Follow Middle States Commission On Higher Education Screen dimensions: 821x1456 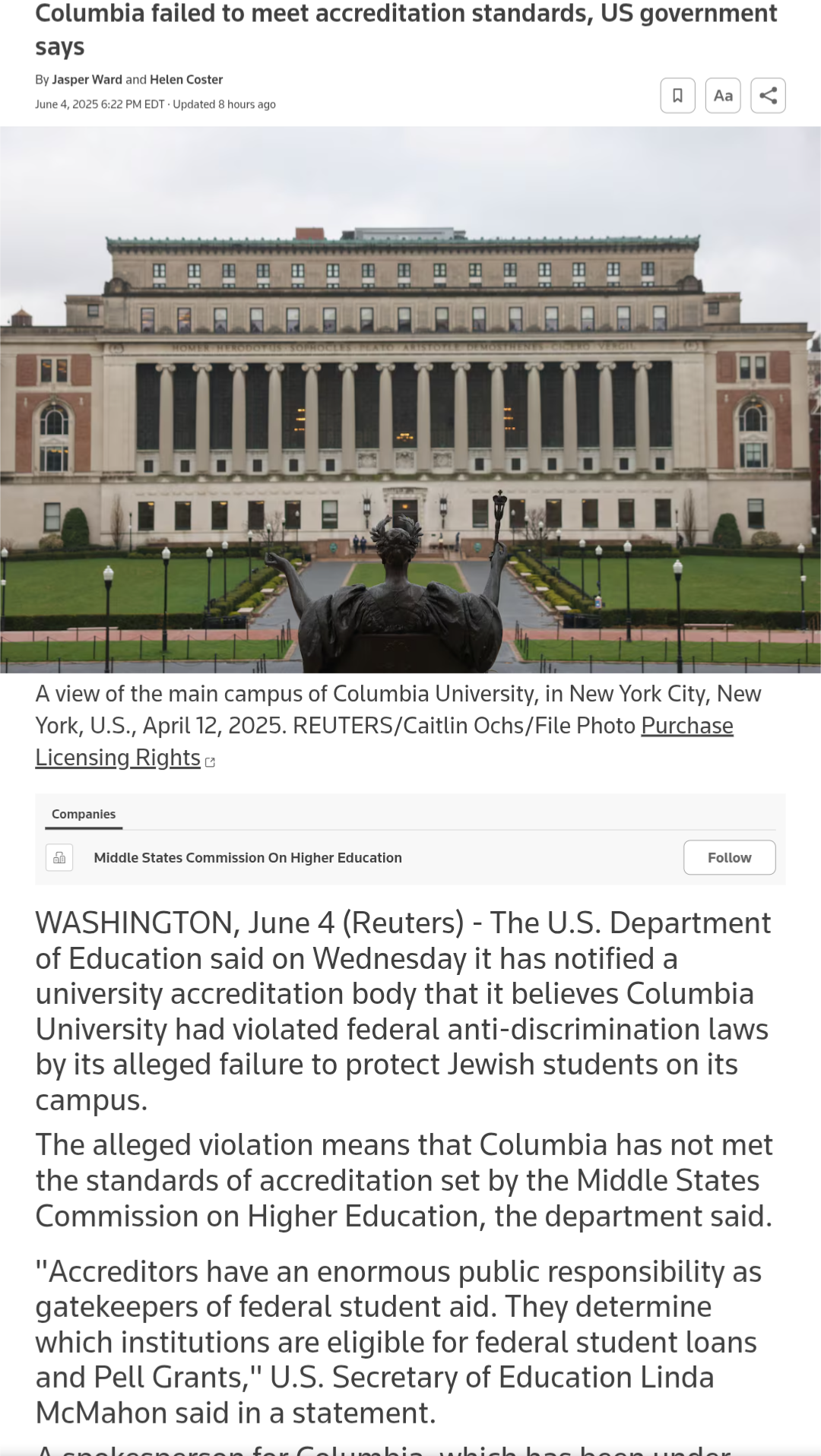tap(729, 857)
